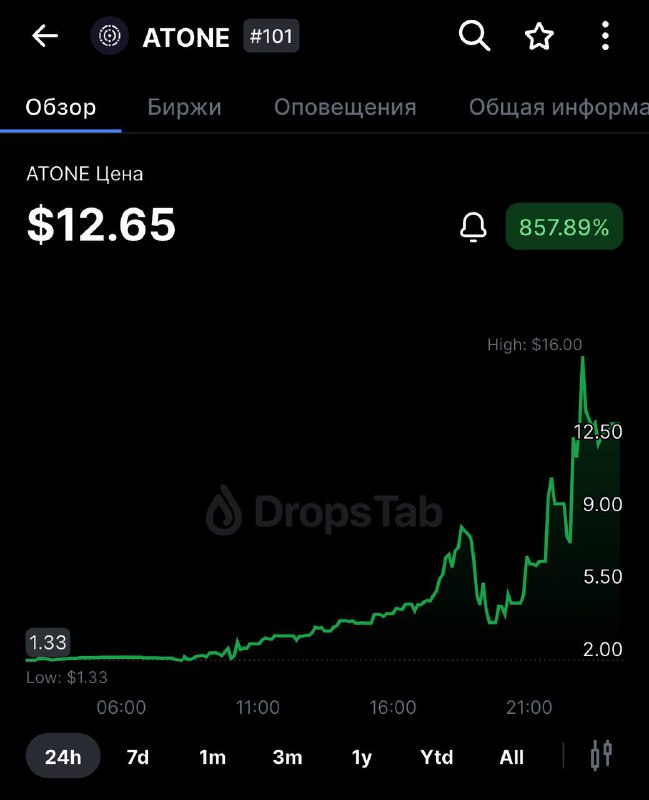Switch chart to 7d range
Viewport: 649px width, 800px height.
point(138,757)
